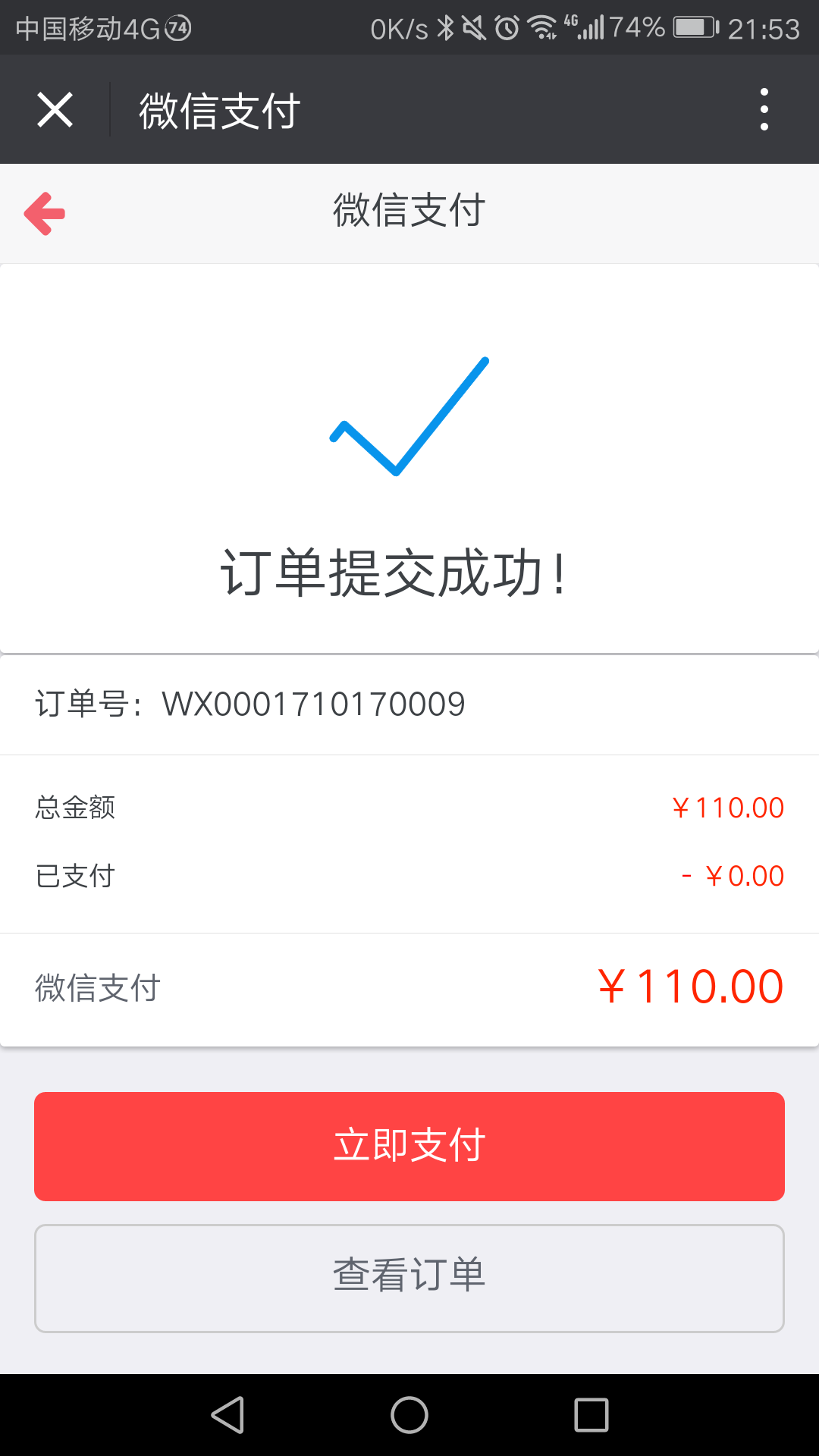Tap the system back button
This screenshot has height=1456, width=819.
[227, 1415]
